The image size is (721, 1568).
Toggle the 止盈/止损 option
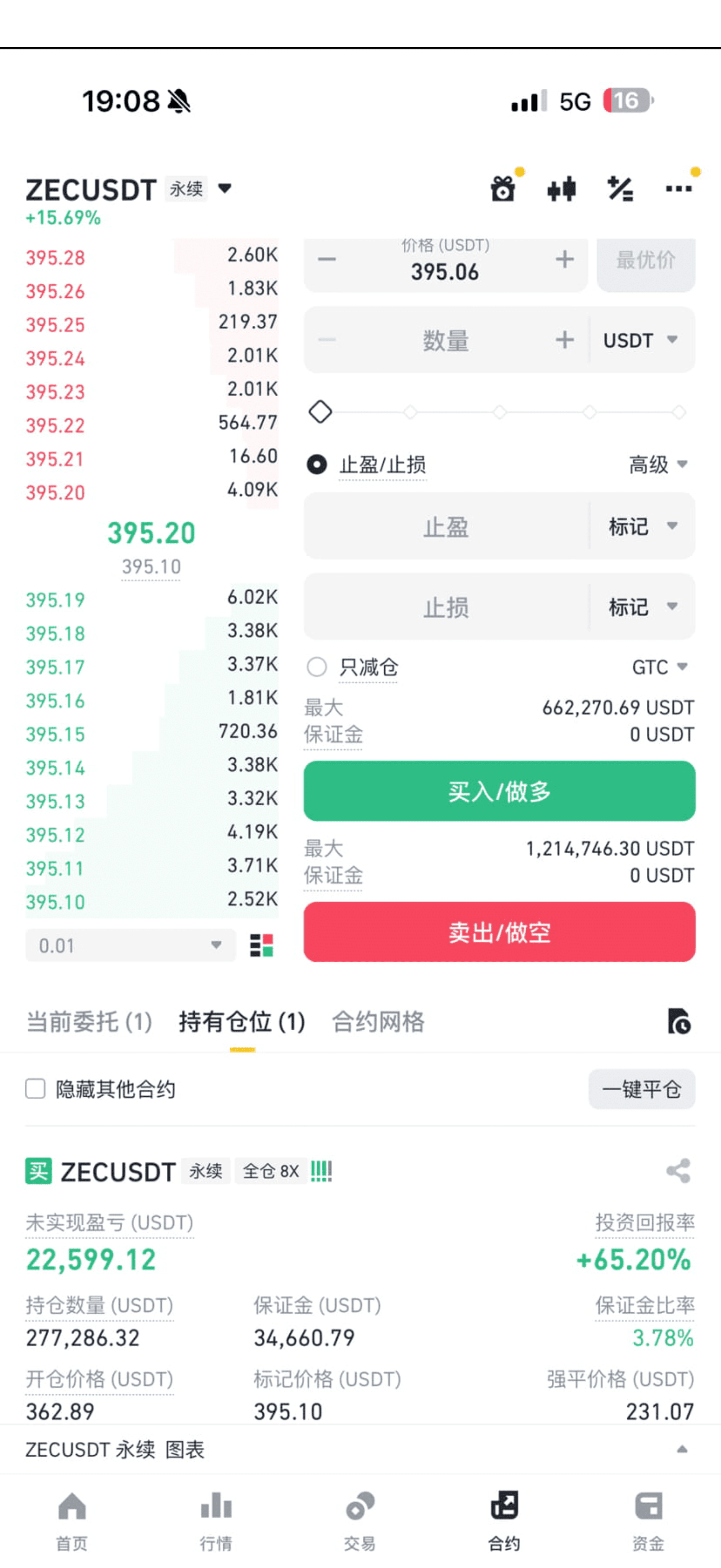coord(317,465)
